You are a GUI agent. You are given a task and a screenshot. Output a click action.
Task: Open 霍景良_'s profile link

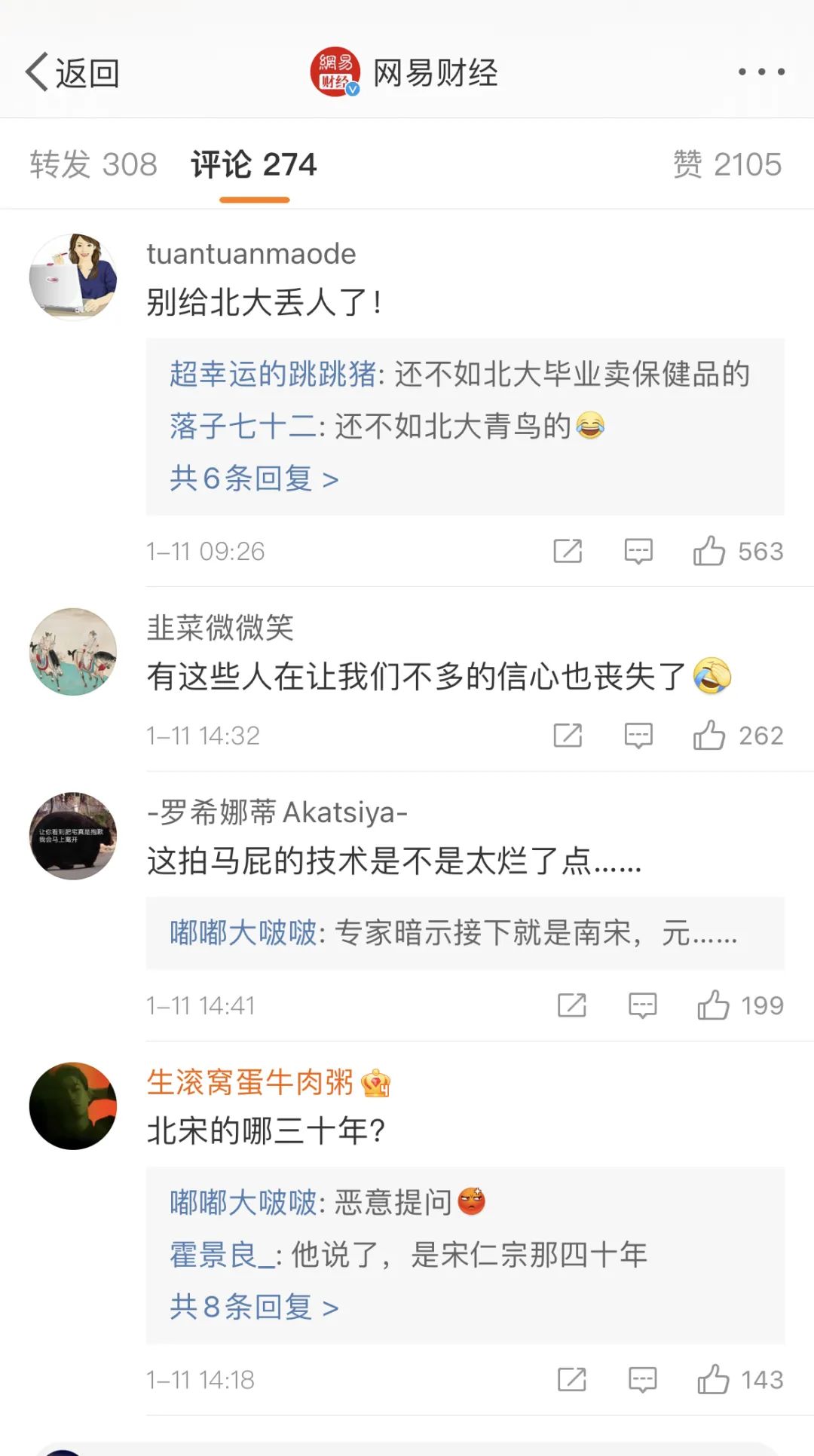tap(222, 1255)
